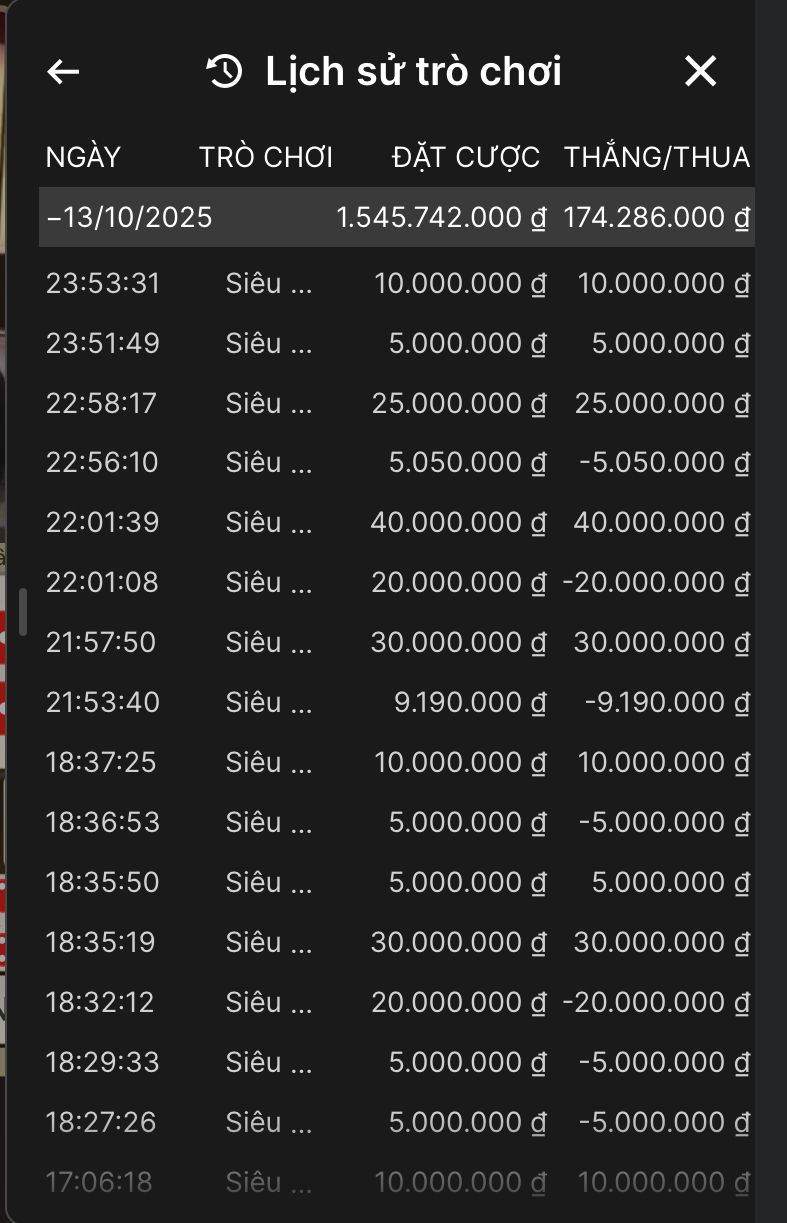Open the 21:53:40 bet entry

(396, 703)
